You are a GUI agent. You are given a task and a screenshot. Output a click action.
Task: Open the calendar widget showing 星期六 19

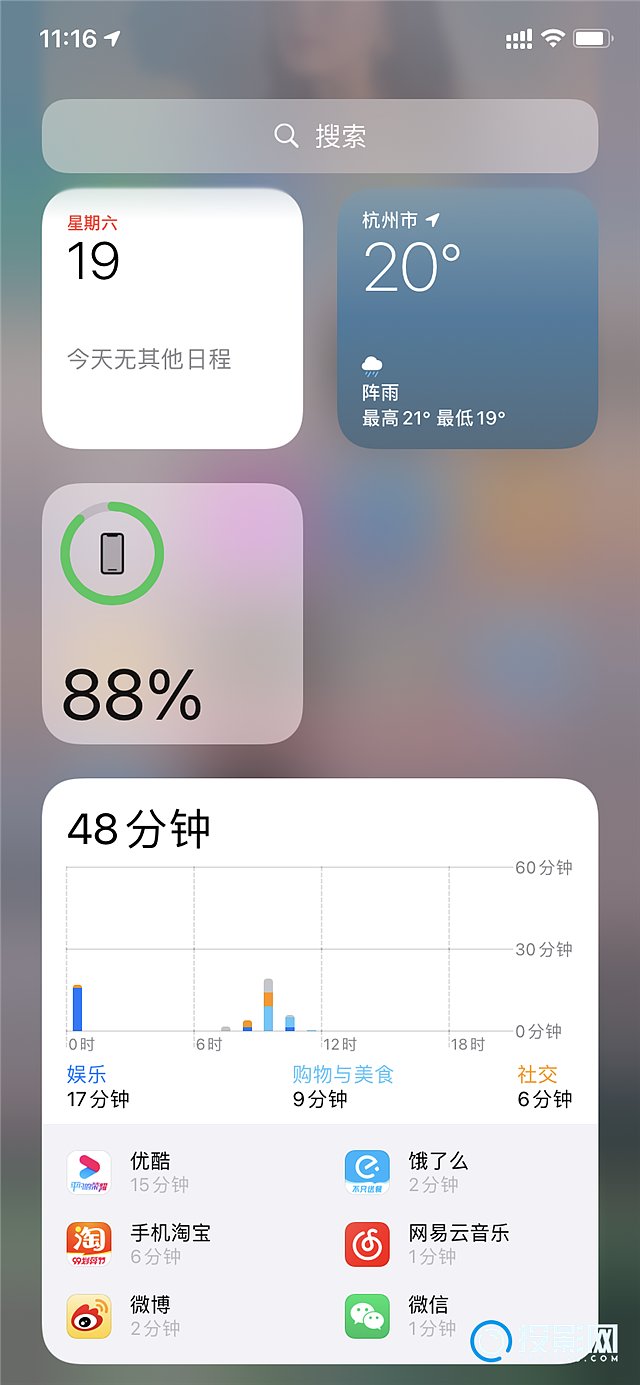coord(172,318)
